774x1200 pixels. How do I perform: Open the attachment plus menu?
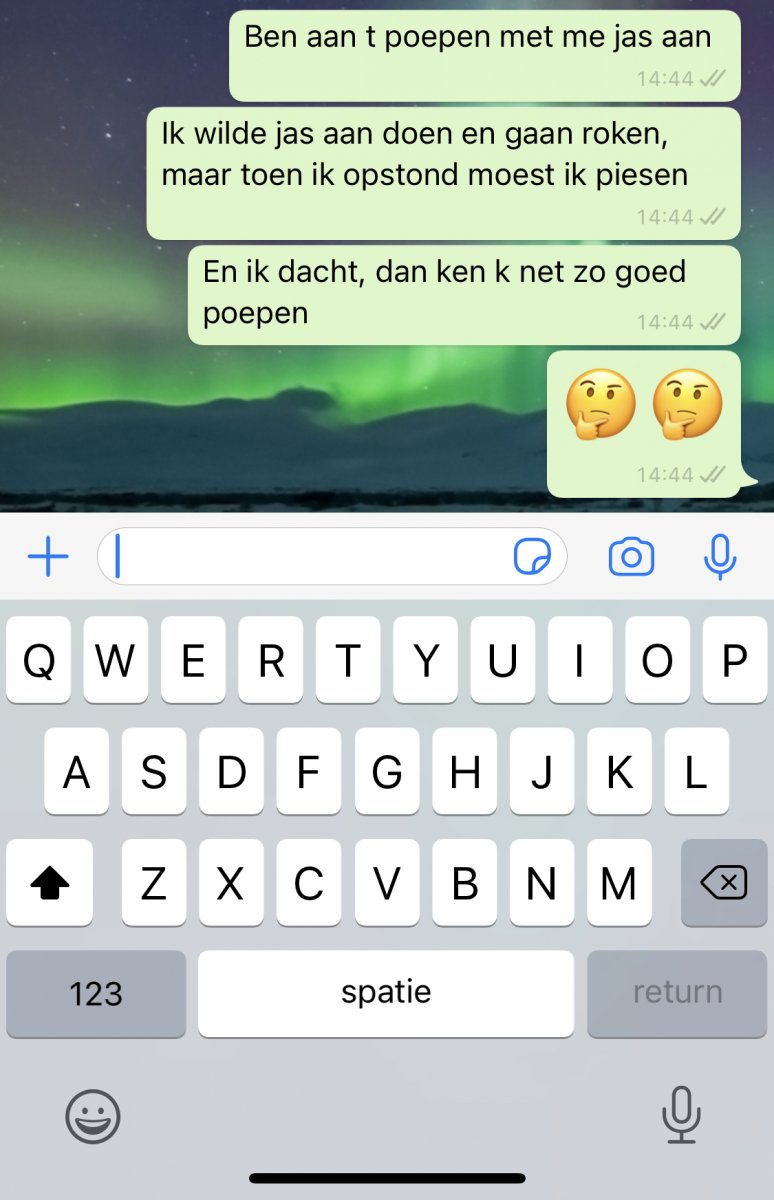(47, 556)
